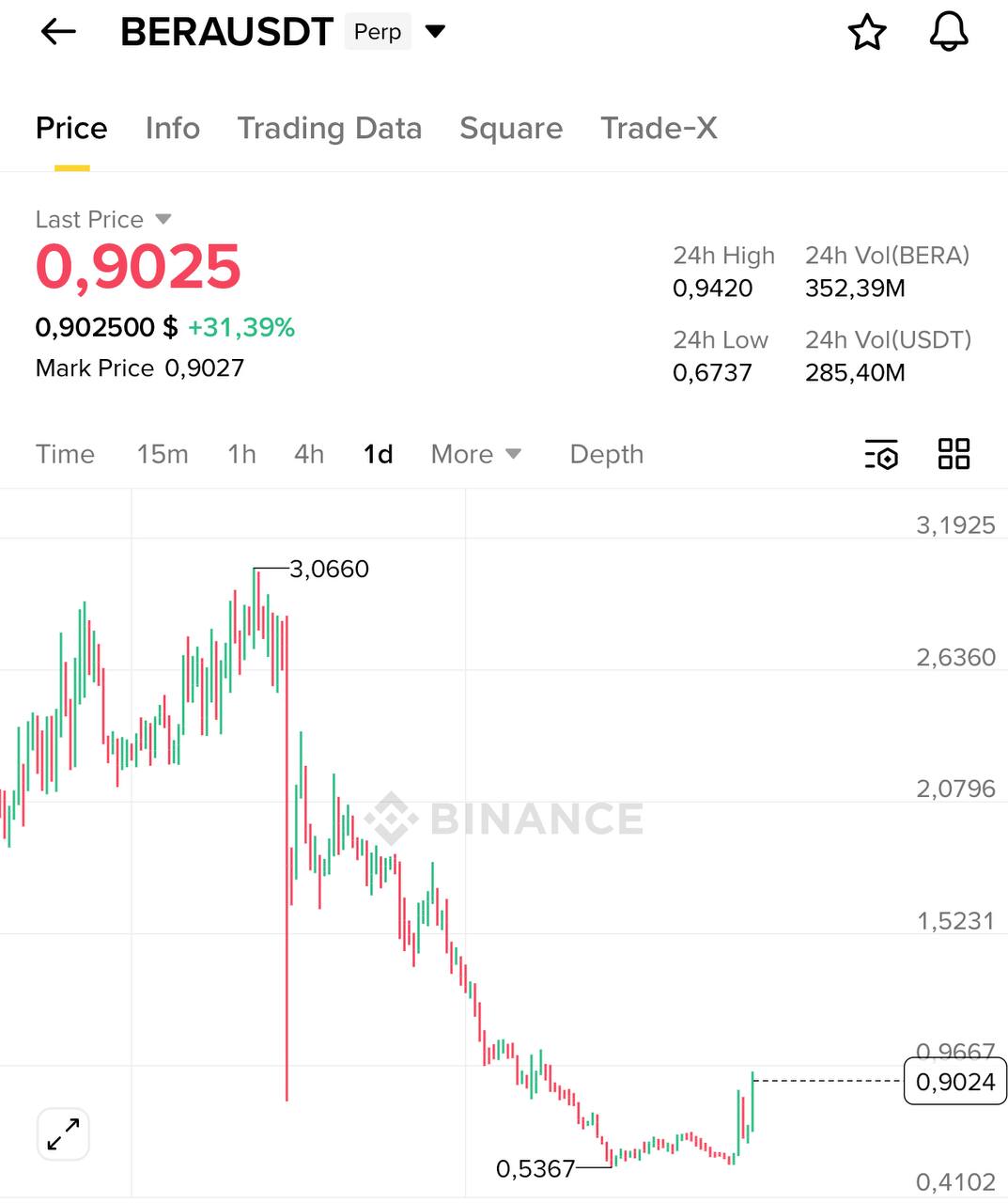Open the BERAUSDT pair selector dropdown
Viewport: 1008px width, 1203px height.
(435, 32)
